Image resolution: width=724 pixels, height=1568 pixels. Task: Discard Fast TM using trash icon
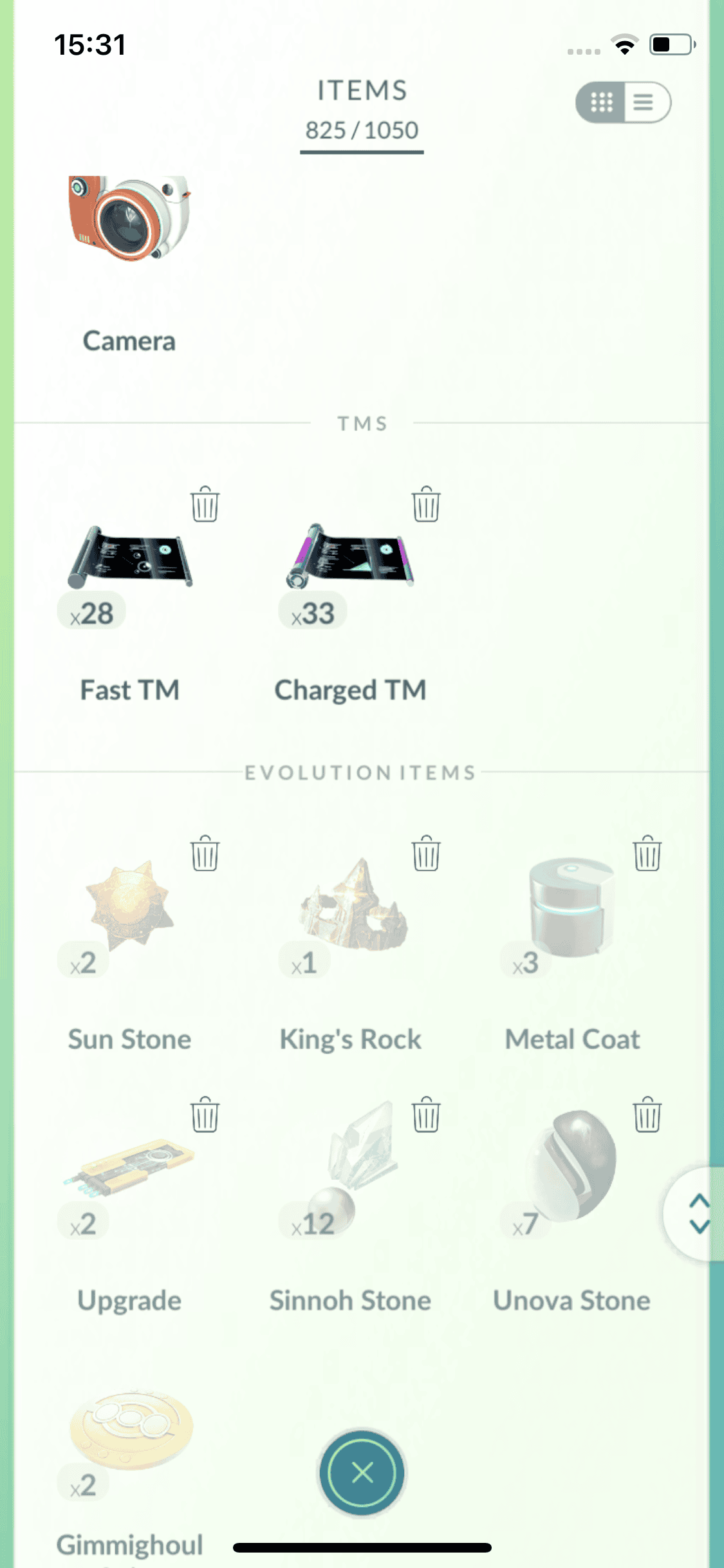(205, 504)
